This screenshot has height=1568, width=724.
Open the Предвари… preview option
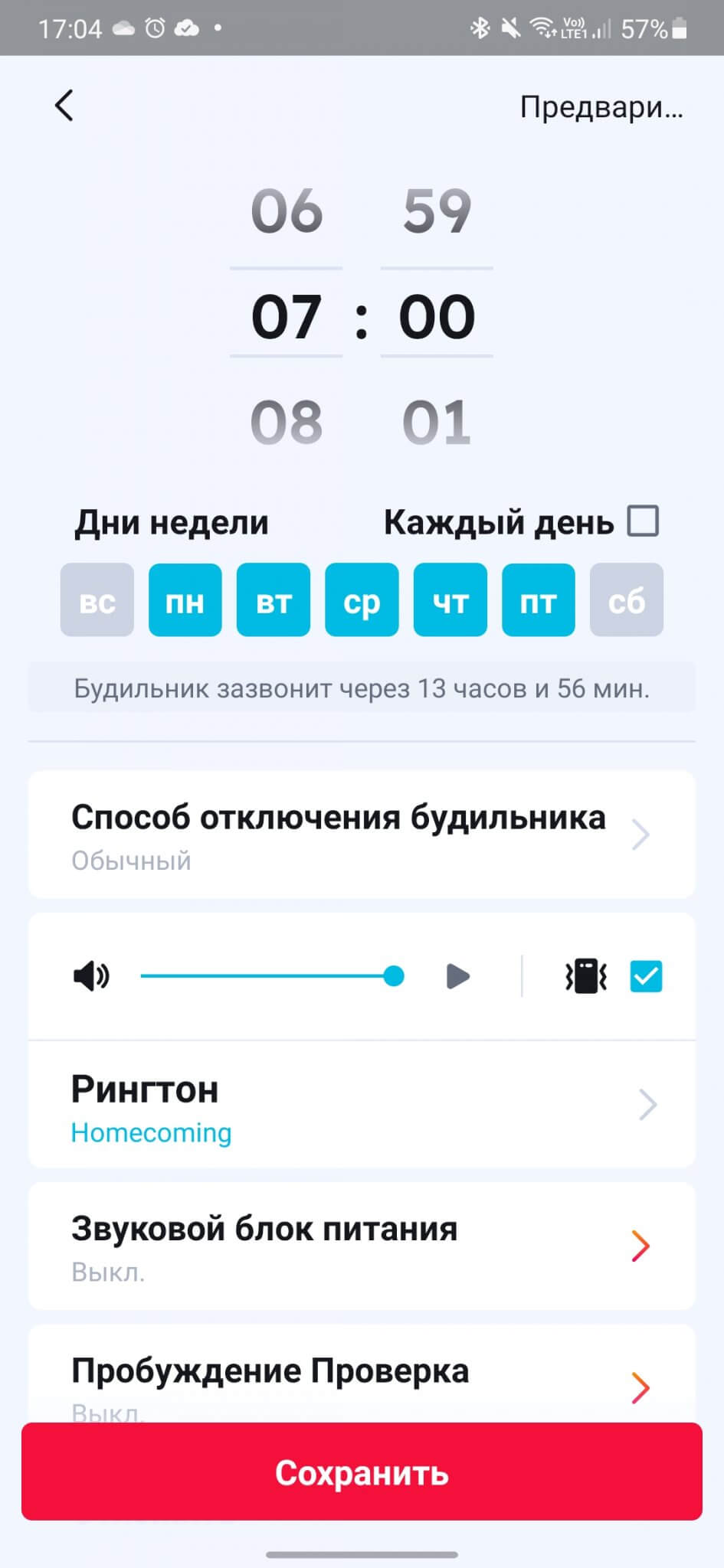[601, 107]
